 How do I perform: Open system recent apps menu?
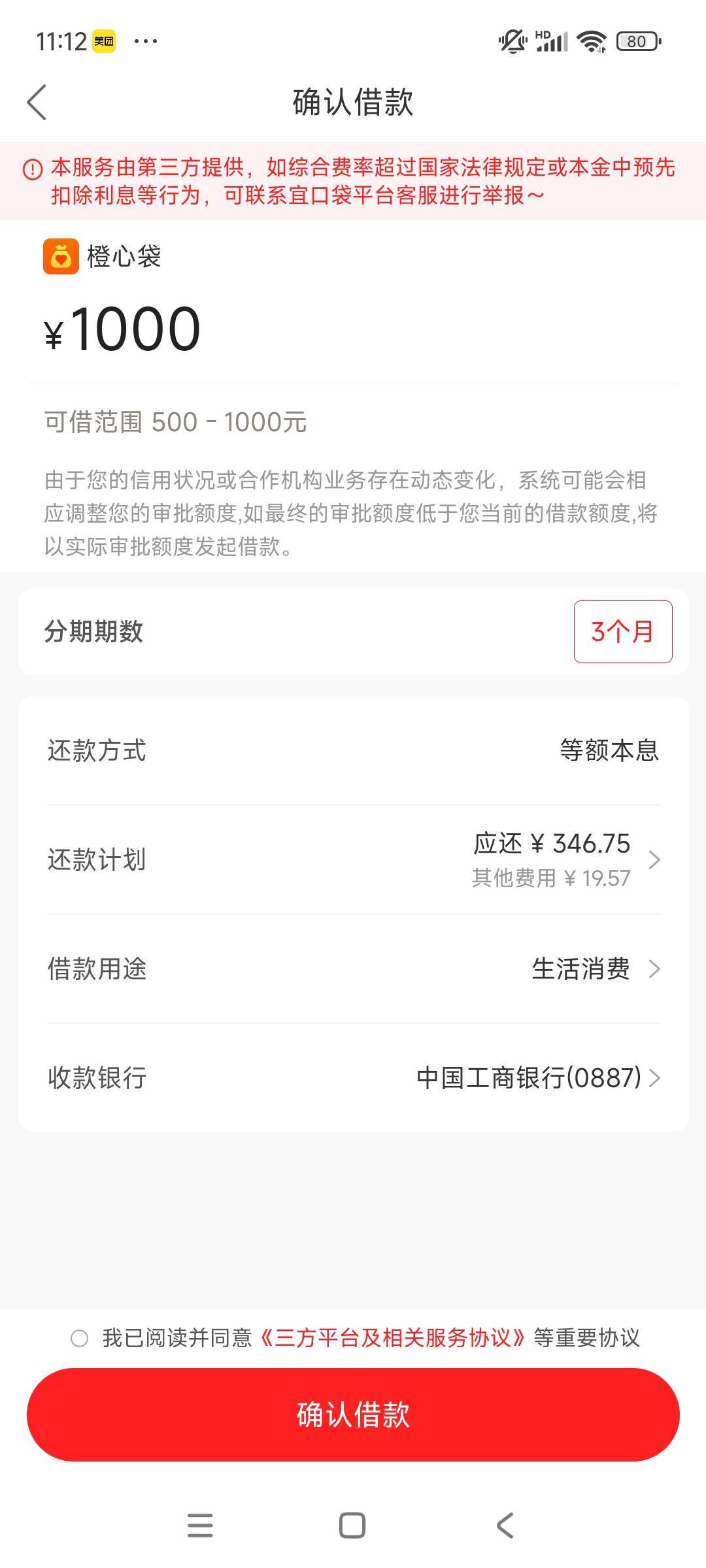pyautogui.click(x=200, y=1526)
